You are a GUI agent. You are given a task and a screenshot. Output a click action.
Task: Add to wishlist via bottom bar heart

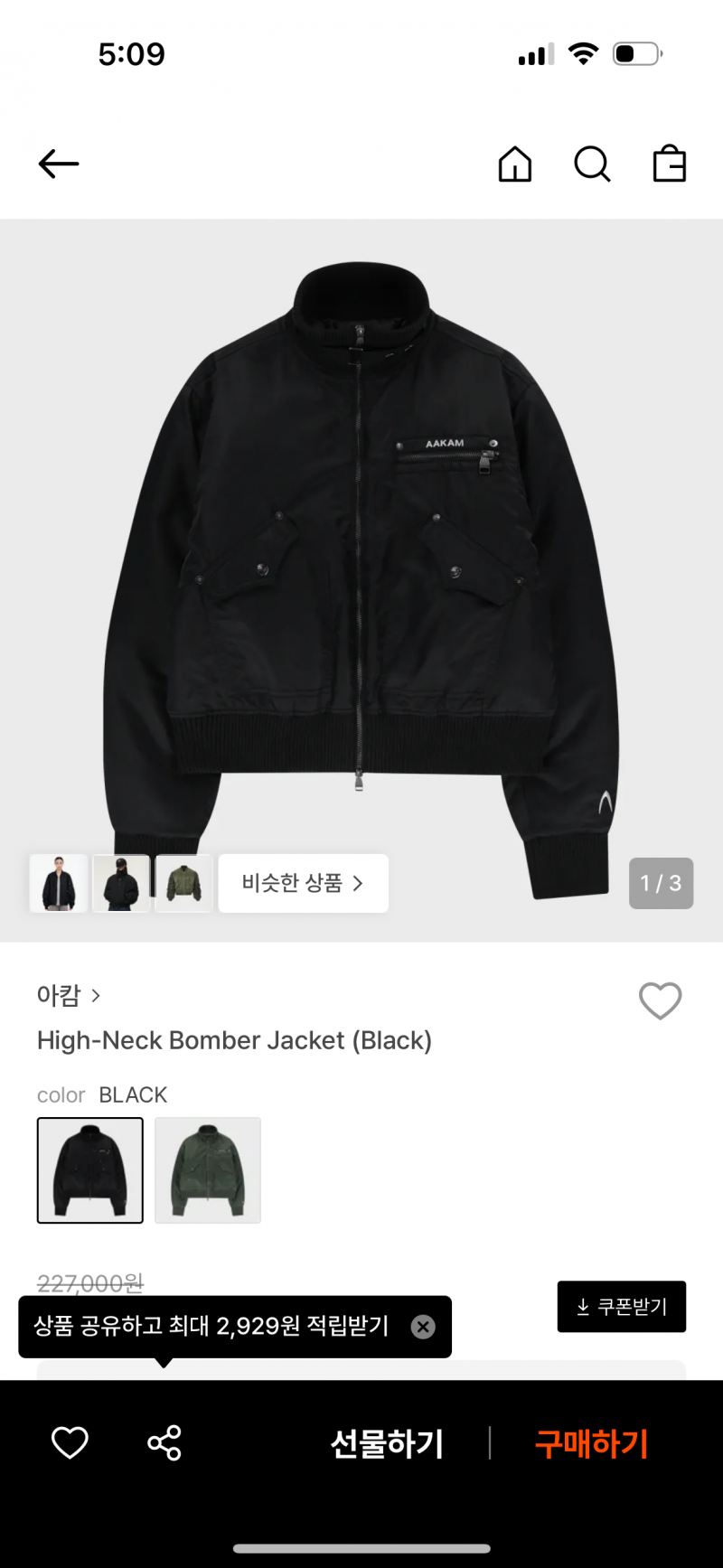(70, 1443)
